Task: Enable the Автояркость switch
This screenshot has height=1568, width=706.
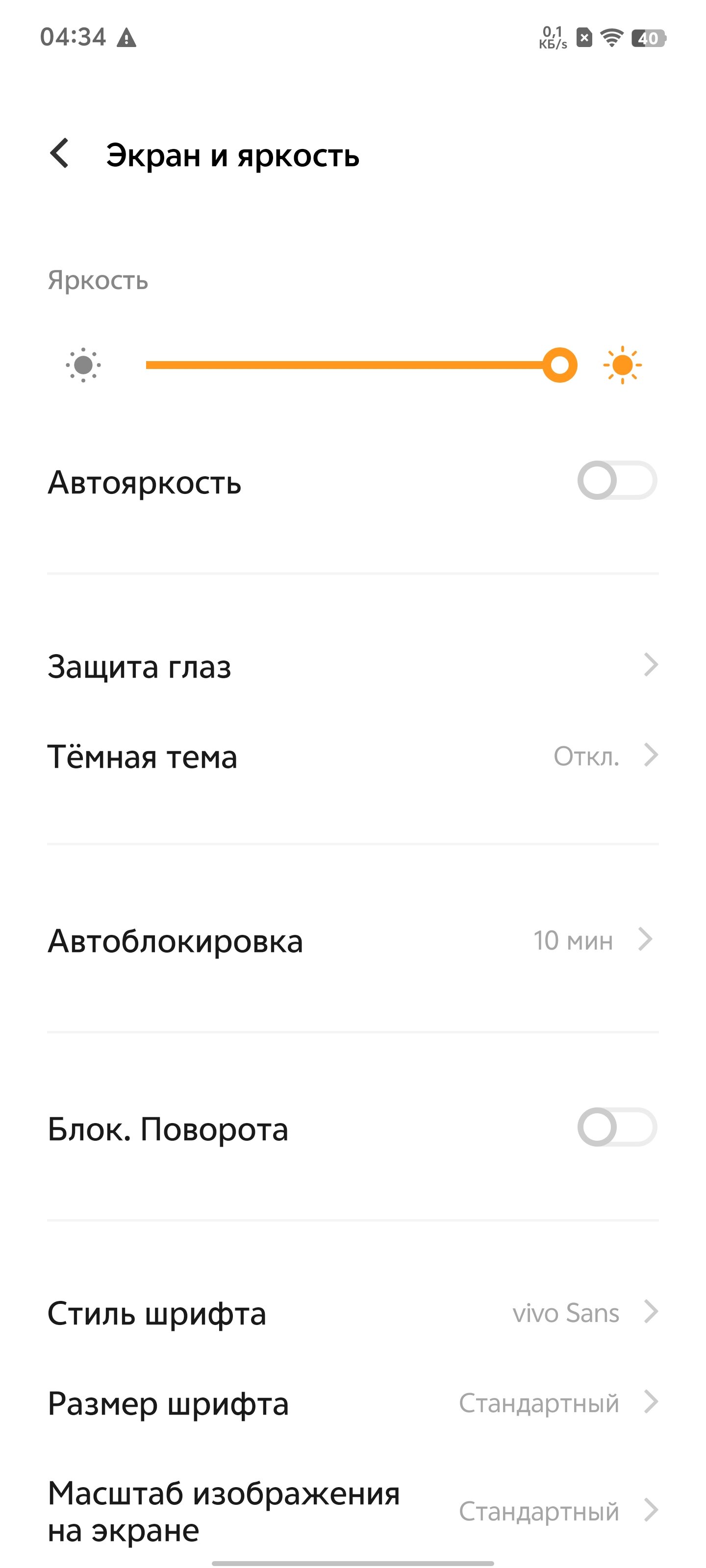Action: click(x=616, y=481)
